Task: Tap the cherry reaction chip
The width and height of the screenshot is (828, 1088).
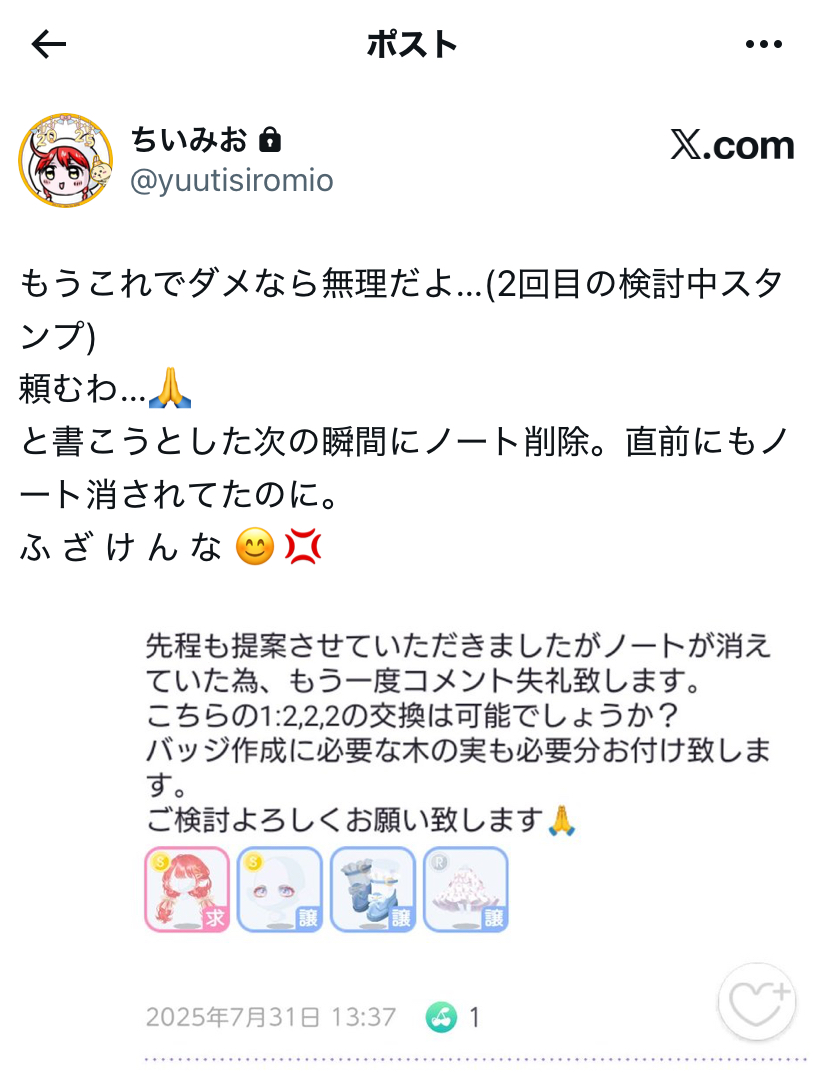Action: pos(452,1018)
